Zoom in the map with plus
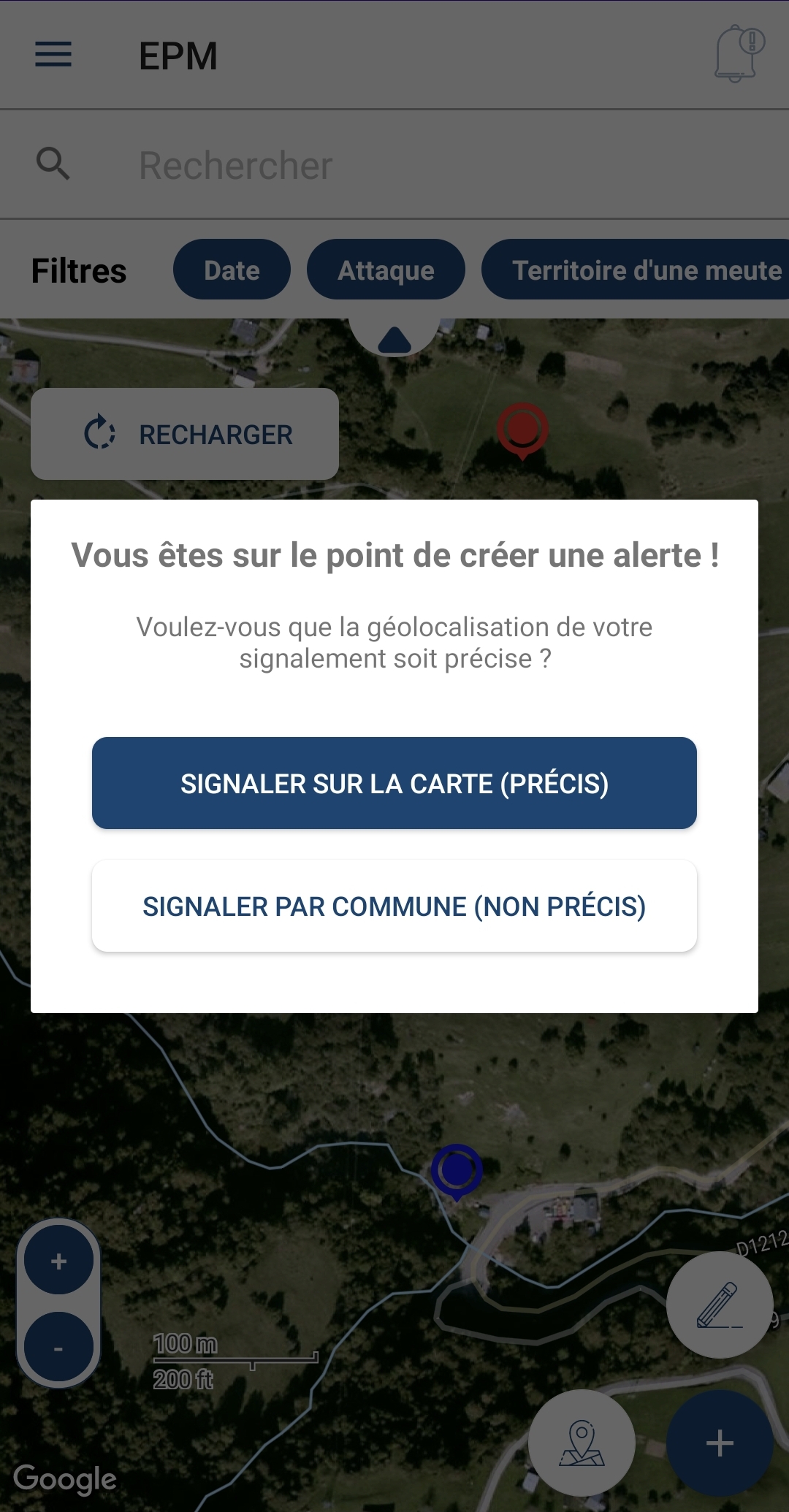The height and width of the screenshot is (1512, 789). coord(59,1261)
